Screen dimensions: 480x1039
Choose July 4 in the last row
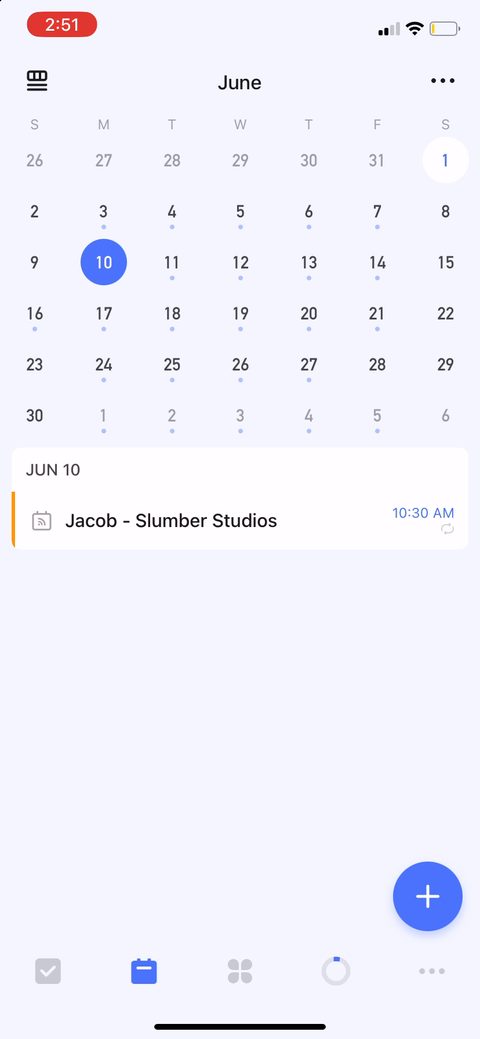click(x=308, y=415)
